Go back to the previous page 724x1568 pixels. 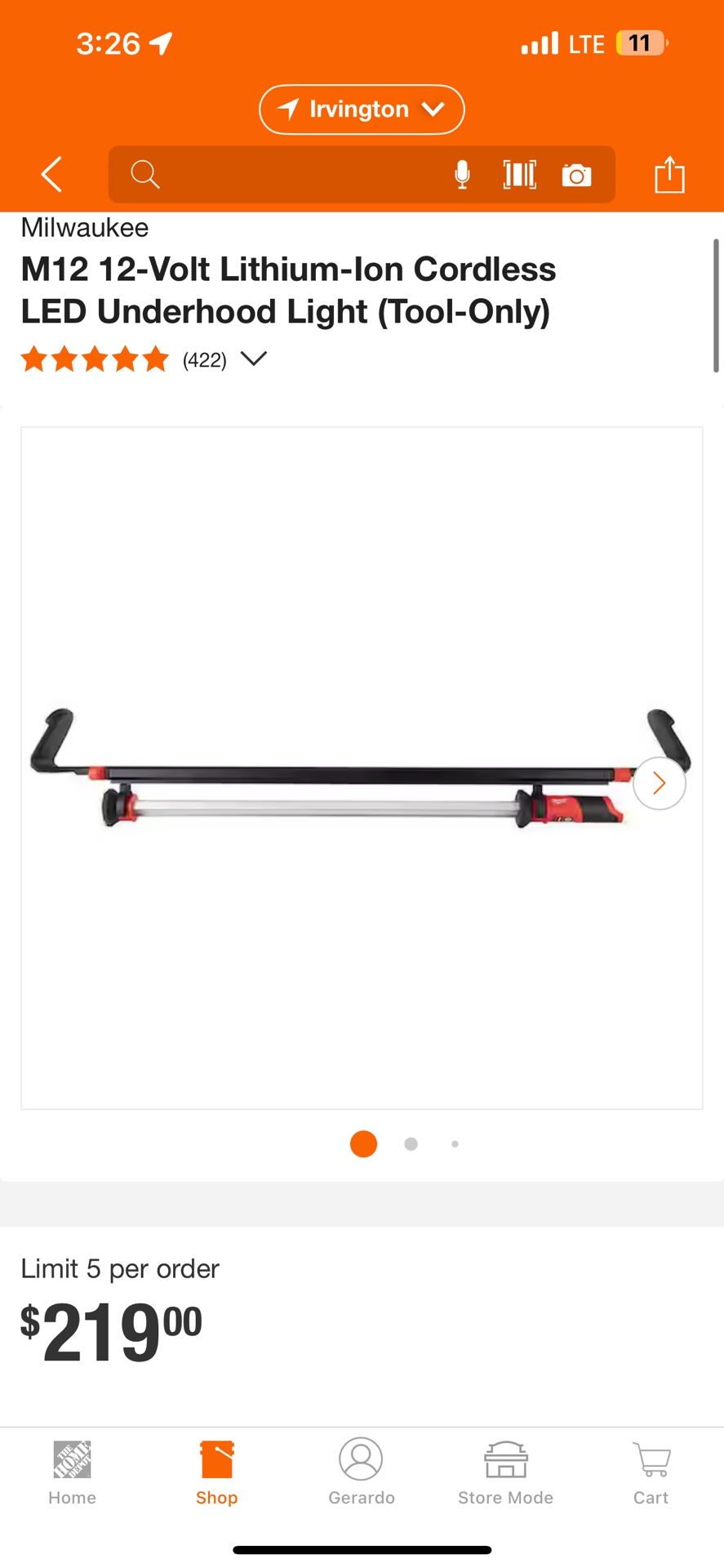tap(51, 174)
